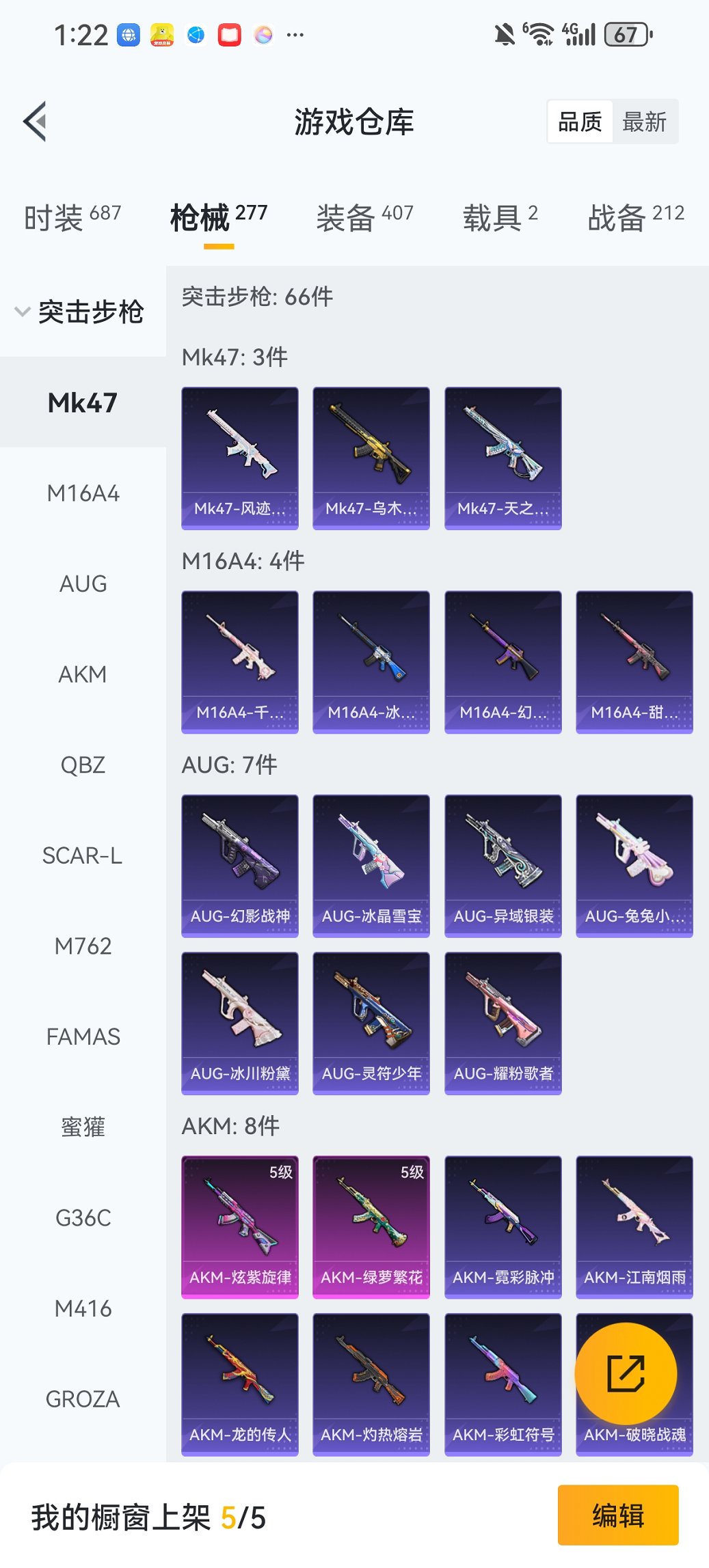
Task: Tap the 编辑 button
Action: coord(617,1515)
